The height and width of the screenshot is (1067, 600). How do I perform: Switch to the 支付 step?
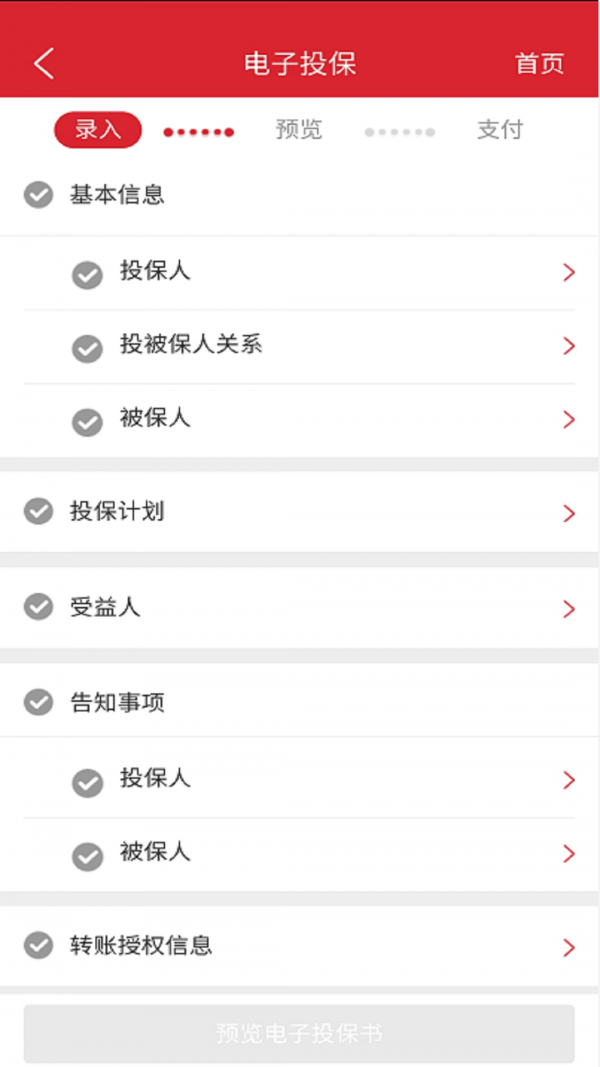(x=500, y=130)
